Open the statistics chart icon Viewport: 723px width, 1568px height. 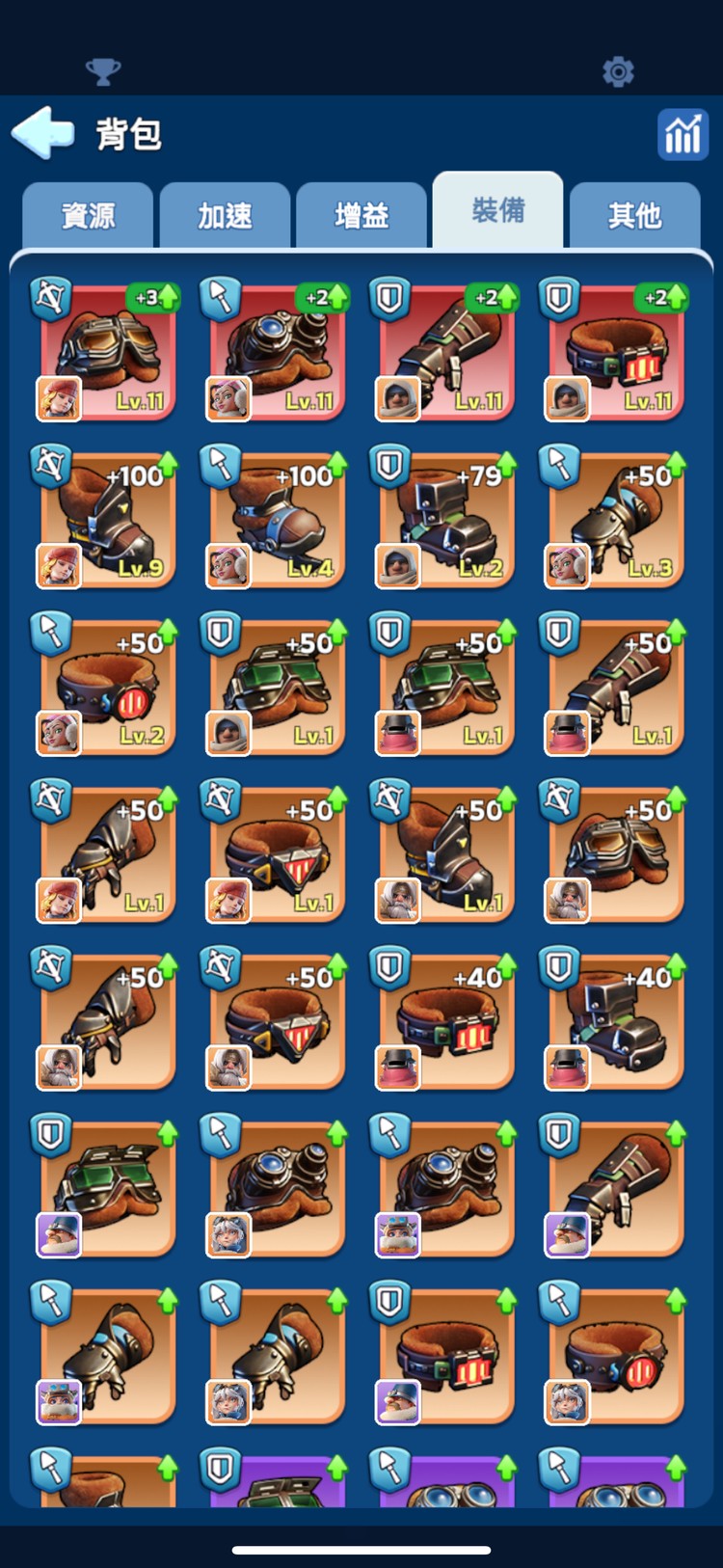pos(683,134)
